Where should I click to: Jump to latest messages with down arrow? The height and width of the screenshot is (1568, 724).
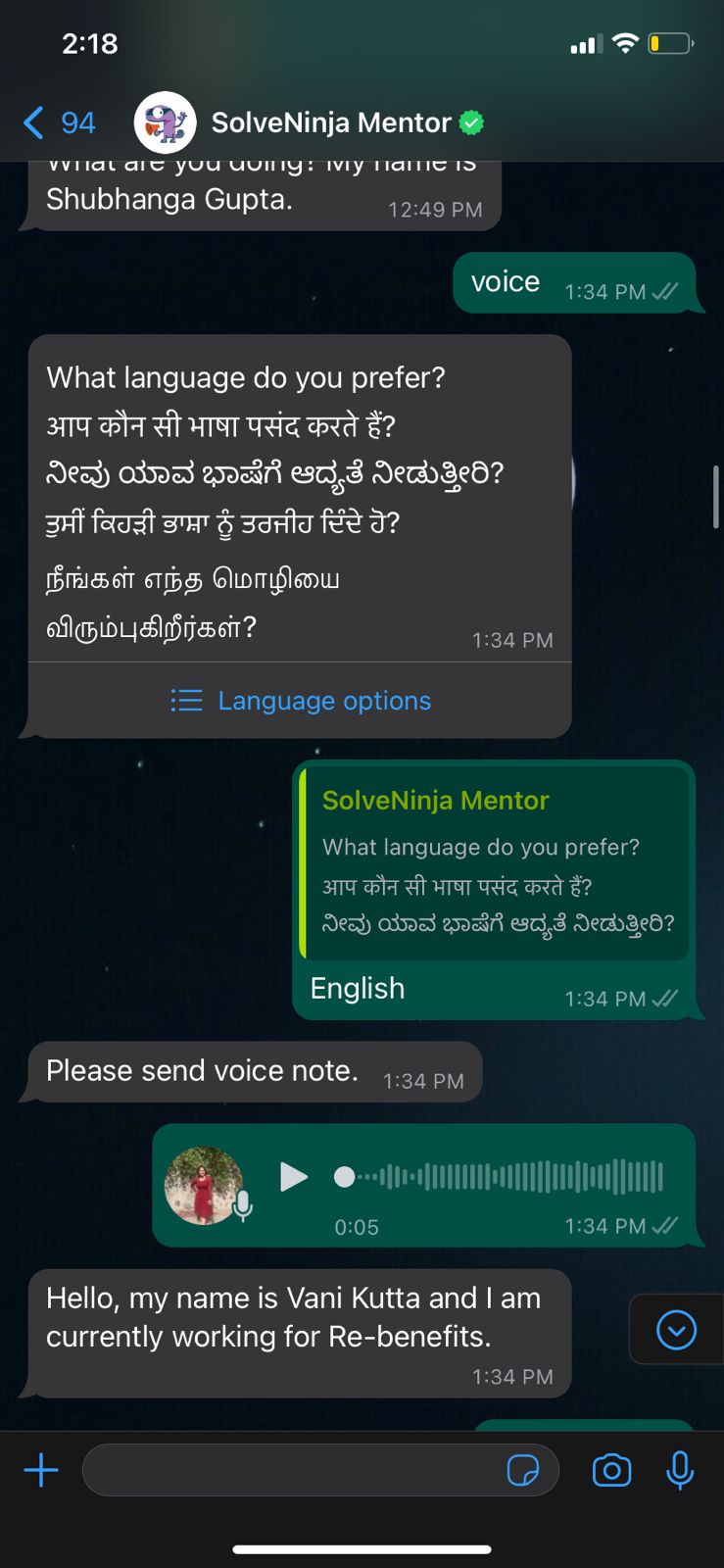(x=676, y=1330)
